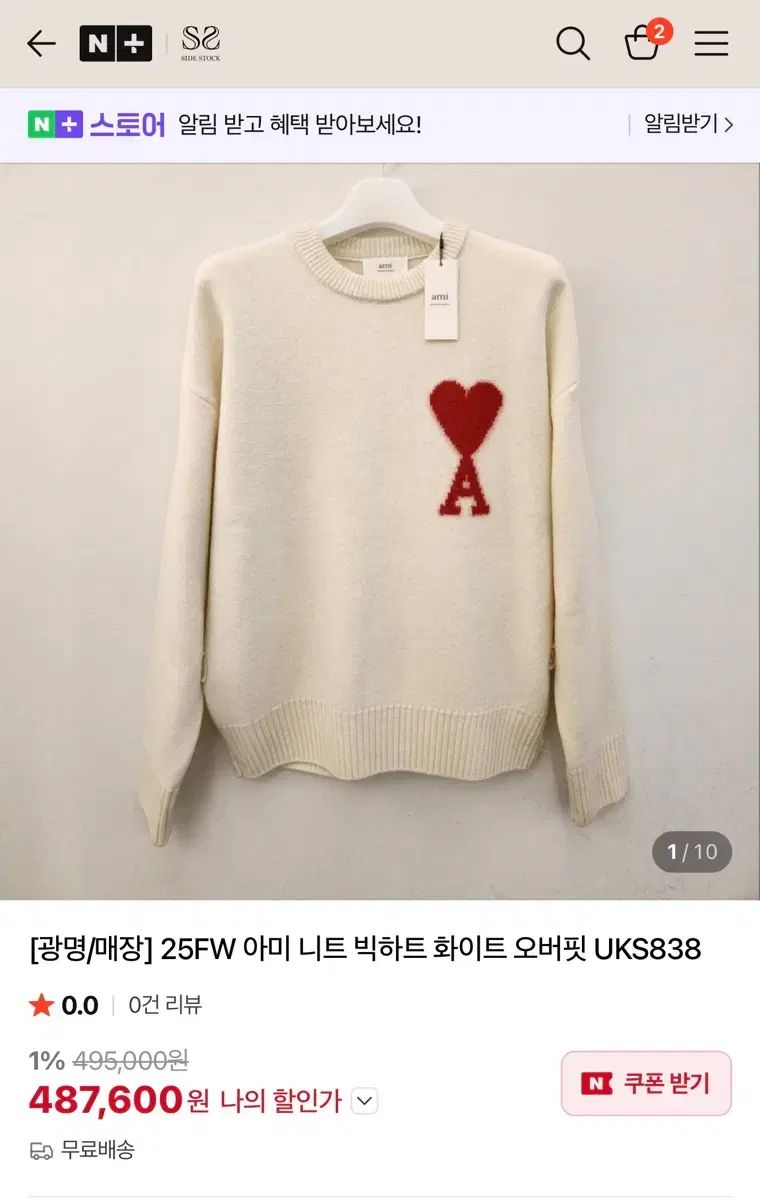Open the hamburger menu
The width and height of the screenshot is (760, 1200).
coord(712,44)
